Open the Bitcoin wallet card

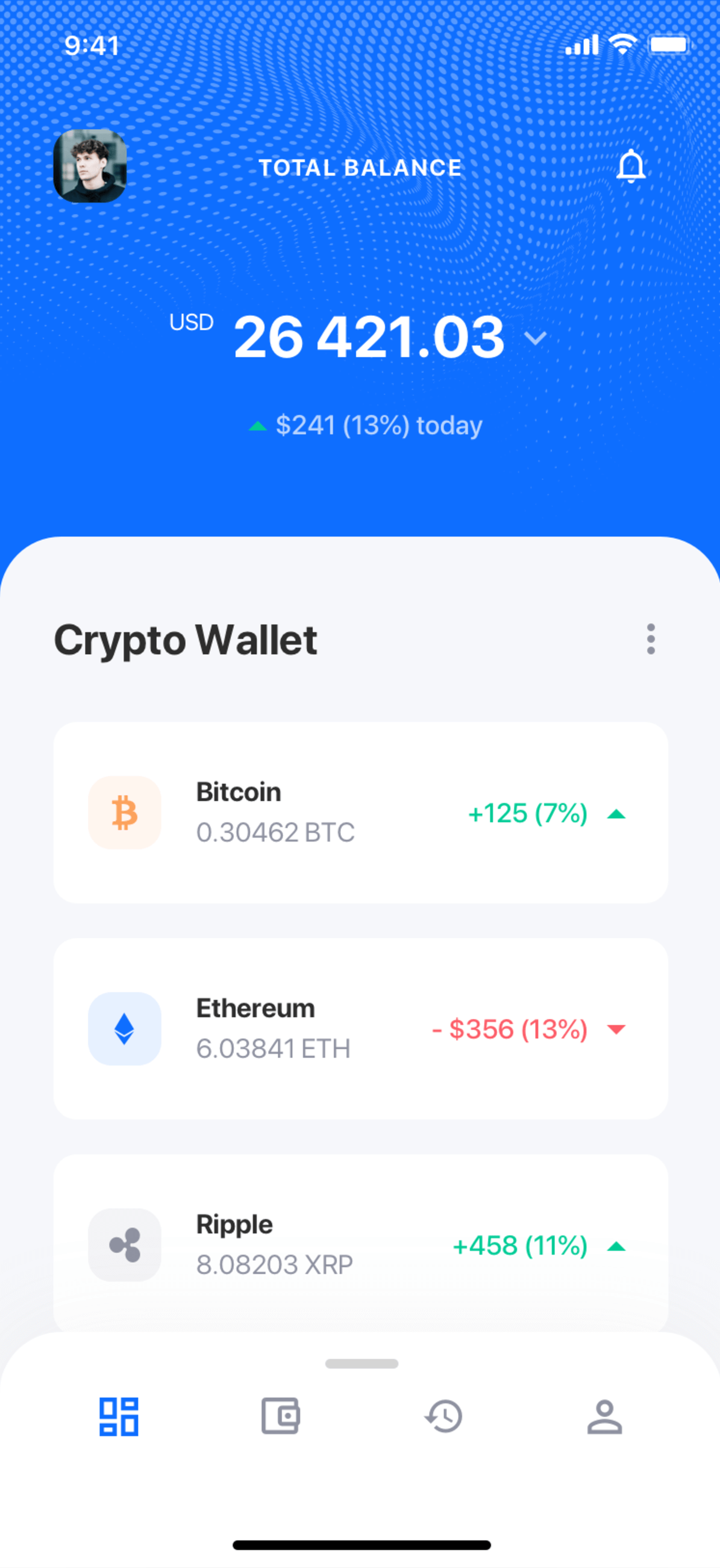(x=360, y=812)
